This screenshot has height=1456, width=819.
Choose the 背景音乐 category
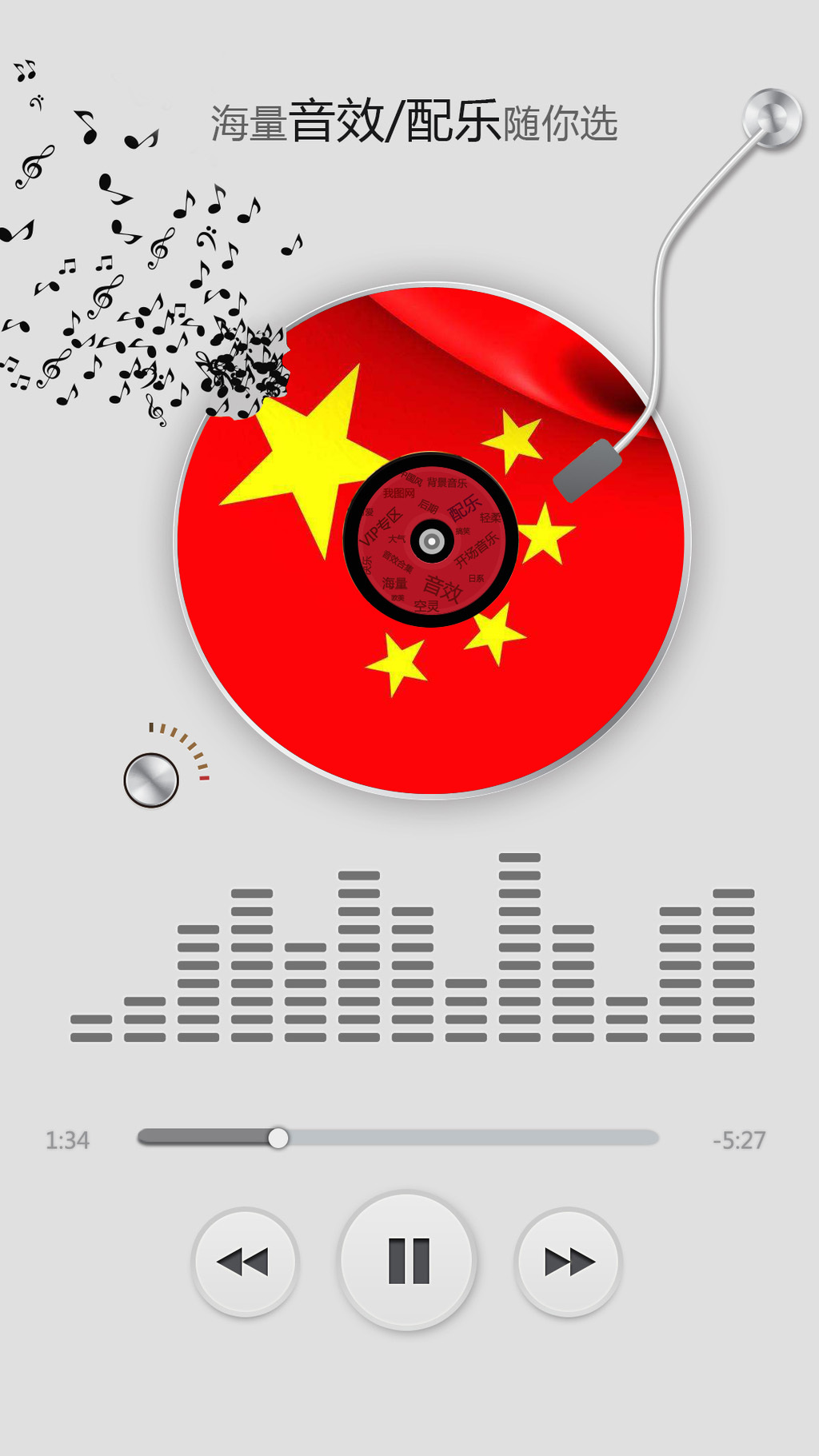pyautogui.click(x=447, y=483)
